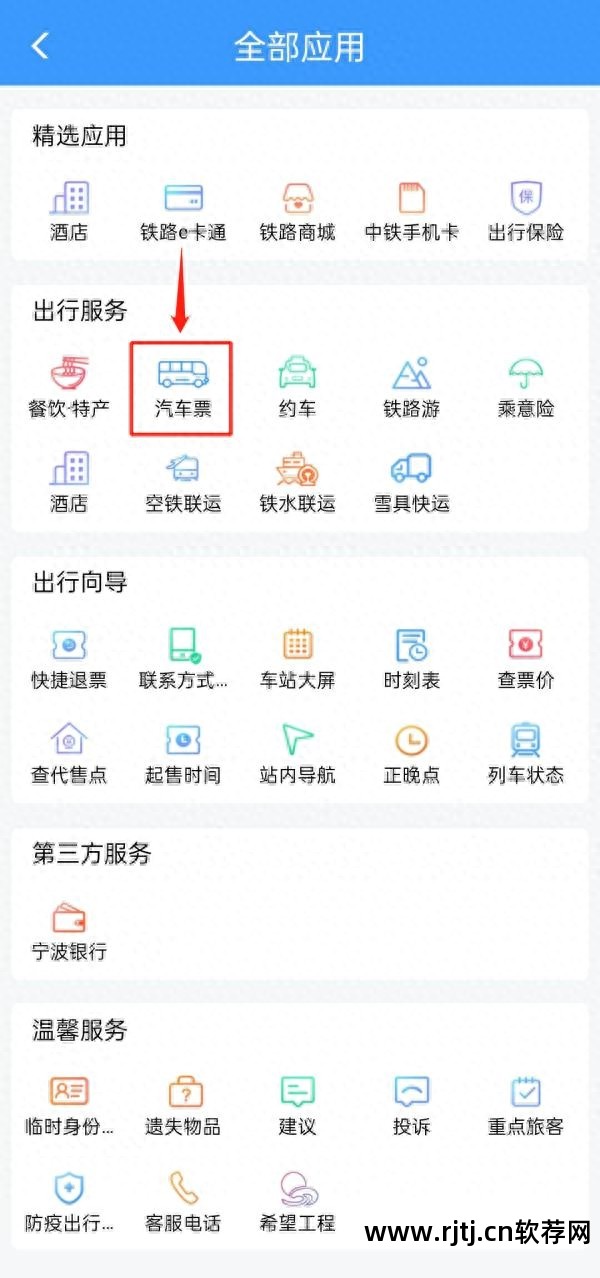Open 雪具快运 ski gear delivery
This screenshot has width=600, height=1278.
(411, 482)
